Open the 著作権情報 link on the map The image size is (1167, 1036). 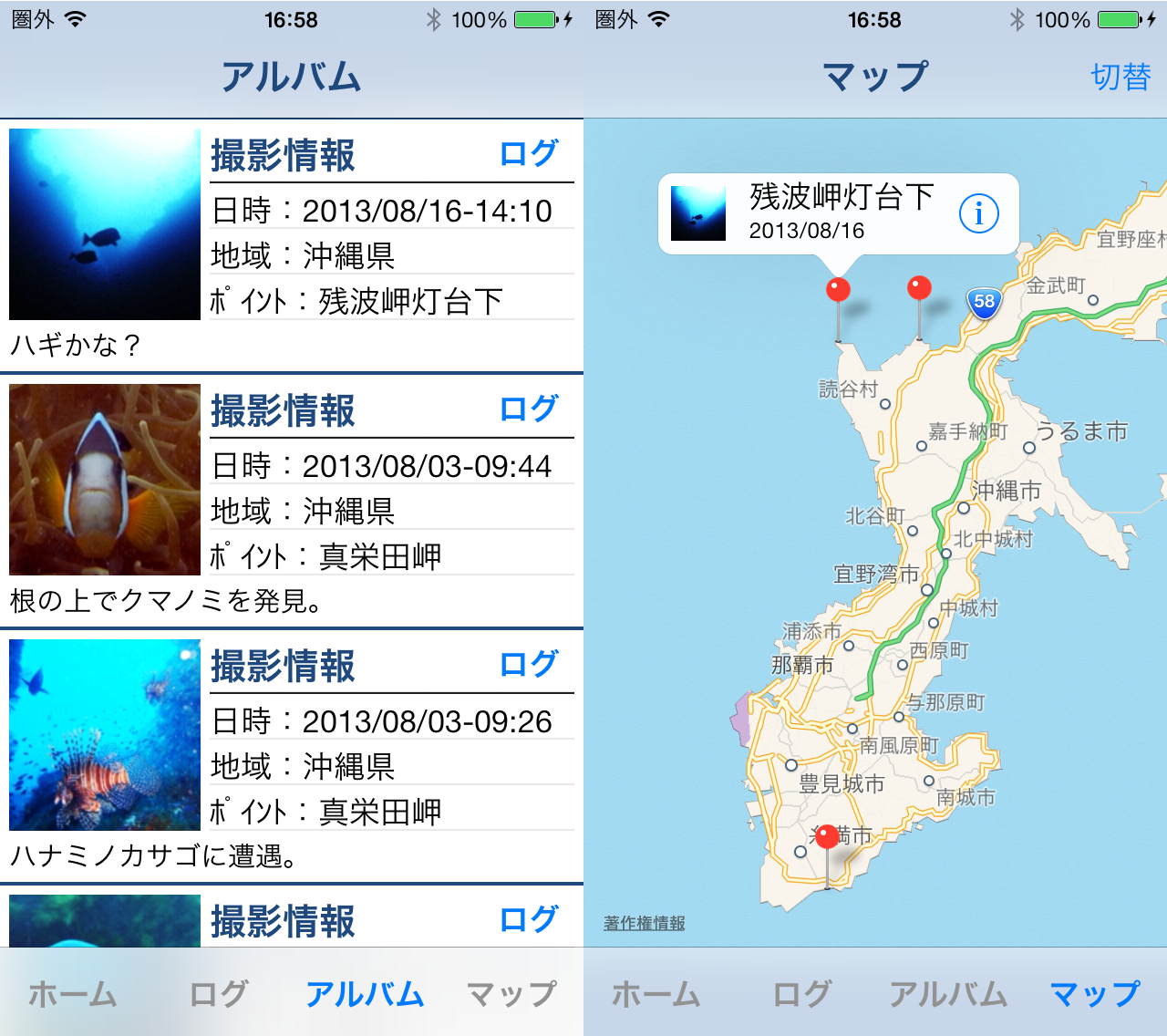(x=644, y=923)
